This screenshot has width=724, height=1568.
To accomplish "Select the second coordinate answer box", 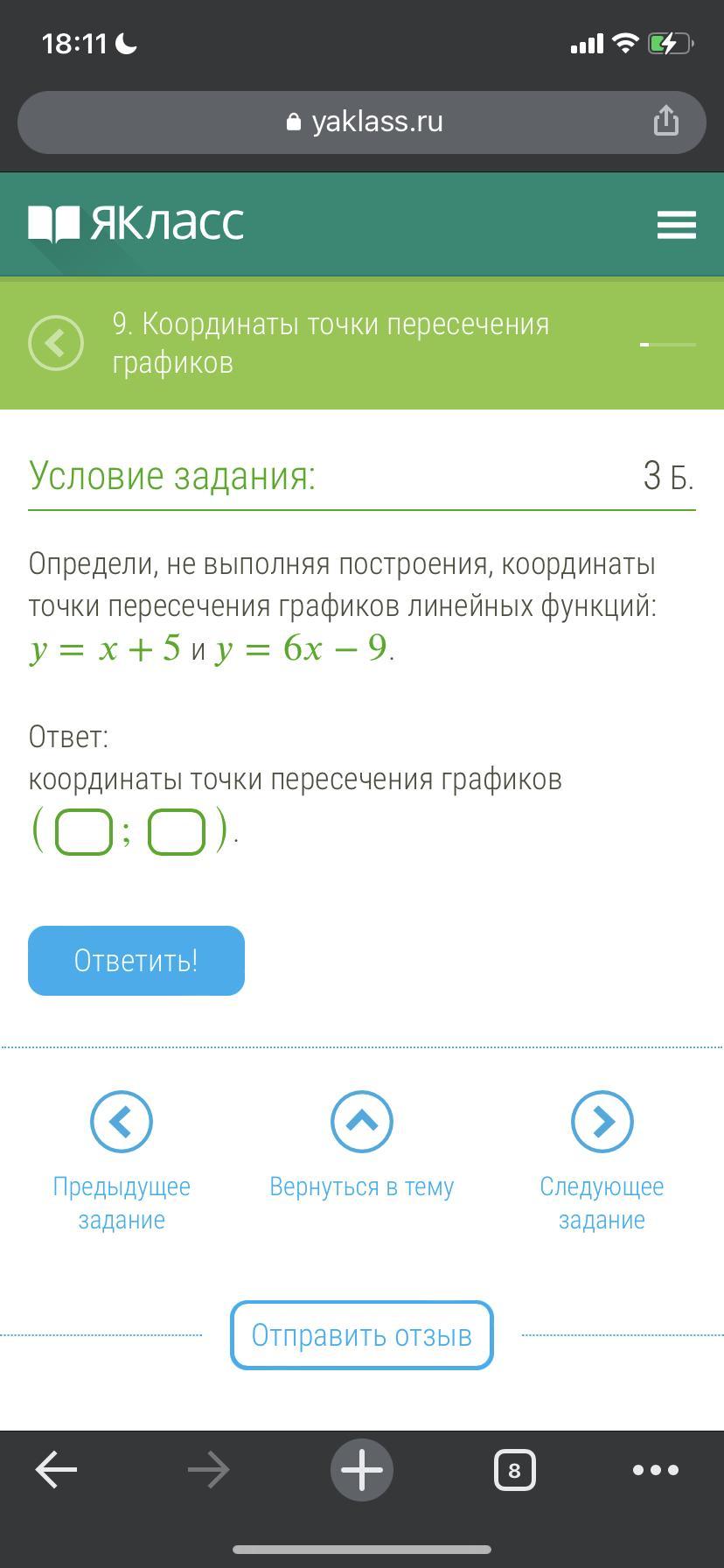I will pyautogui.click(x=177, y=831).
